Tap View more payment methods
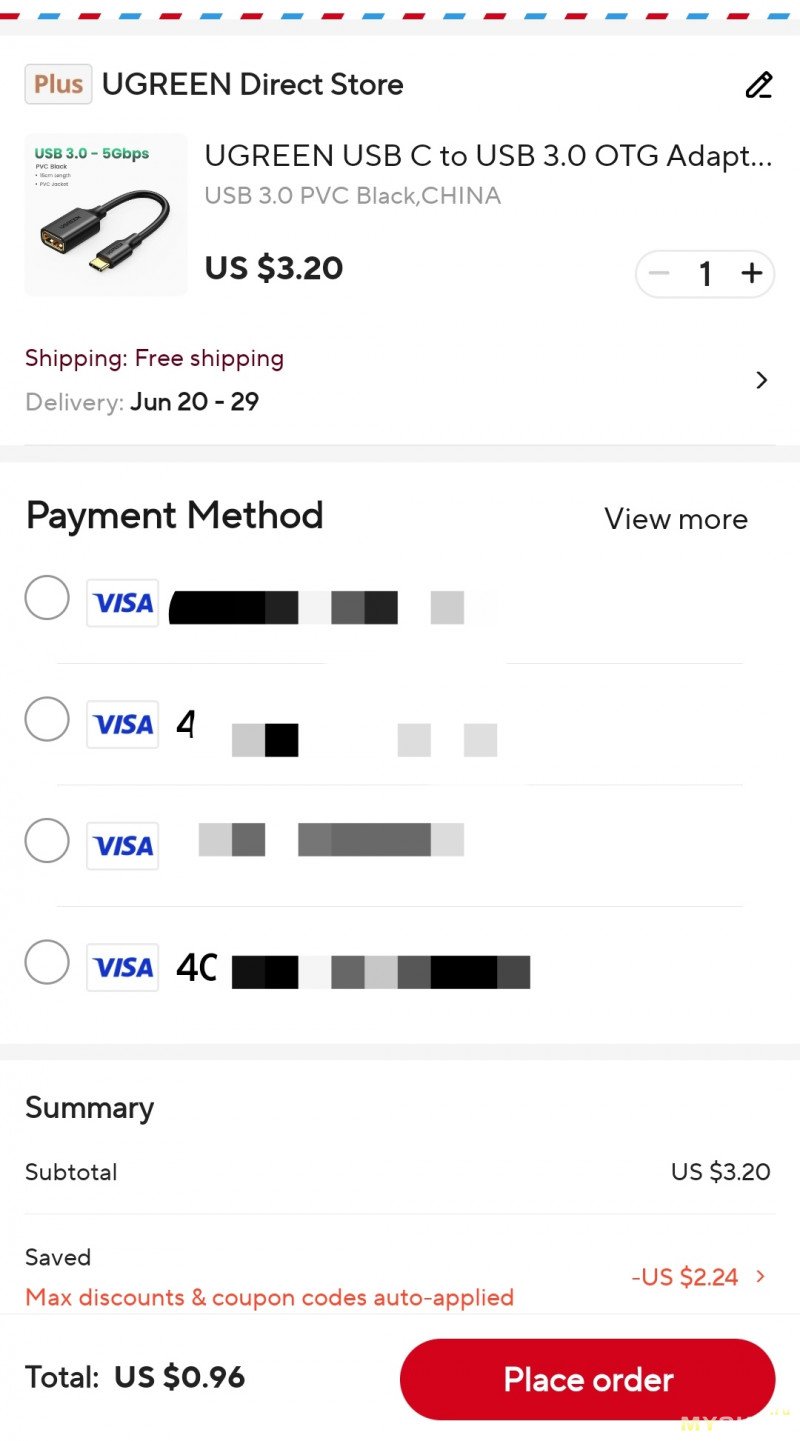The width and height of the screenshot is (800, 1441). (x=676, y=519)
